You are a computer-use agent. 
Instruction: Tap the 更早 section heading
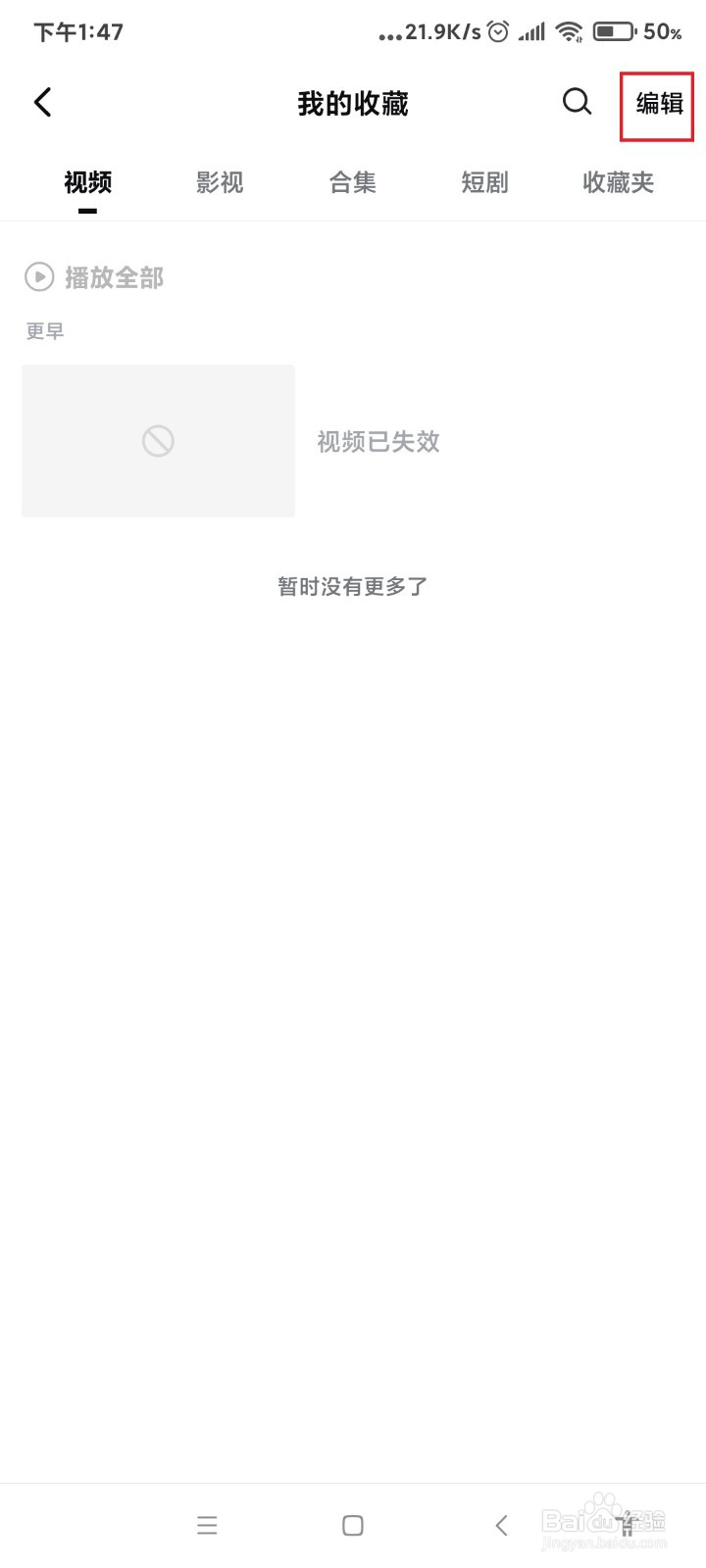(44, 330)
